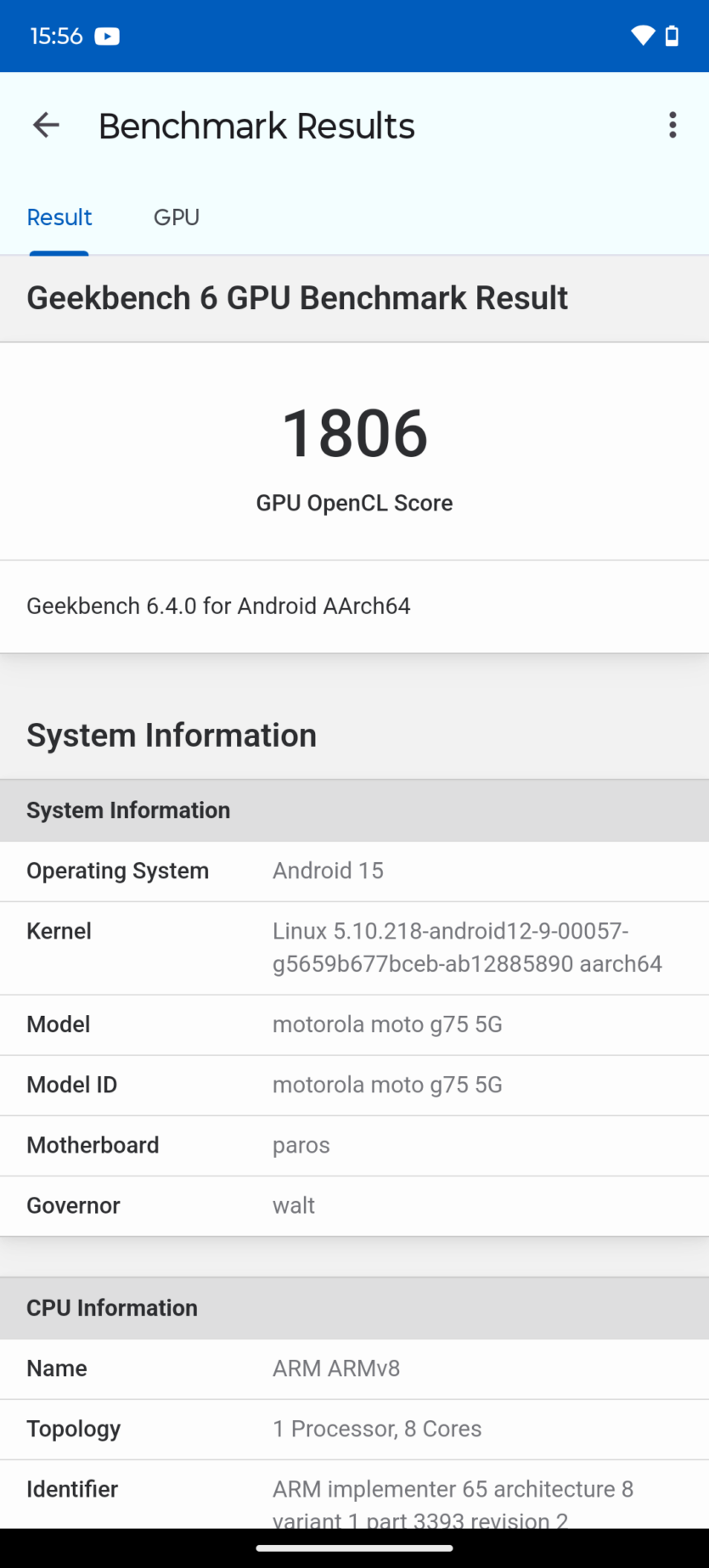This screenshot has width=709, height=1568.
Task: Go back using the arrow icon
Action: 46,126
